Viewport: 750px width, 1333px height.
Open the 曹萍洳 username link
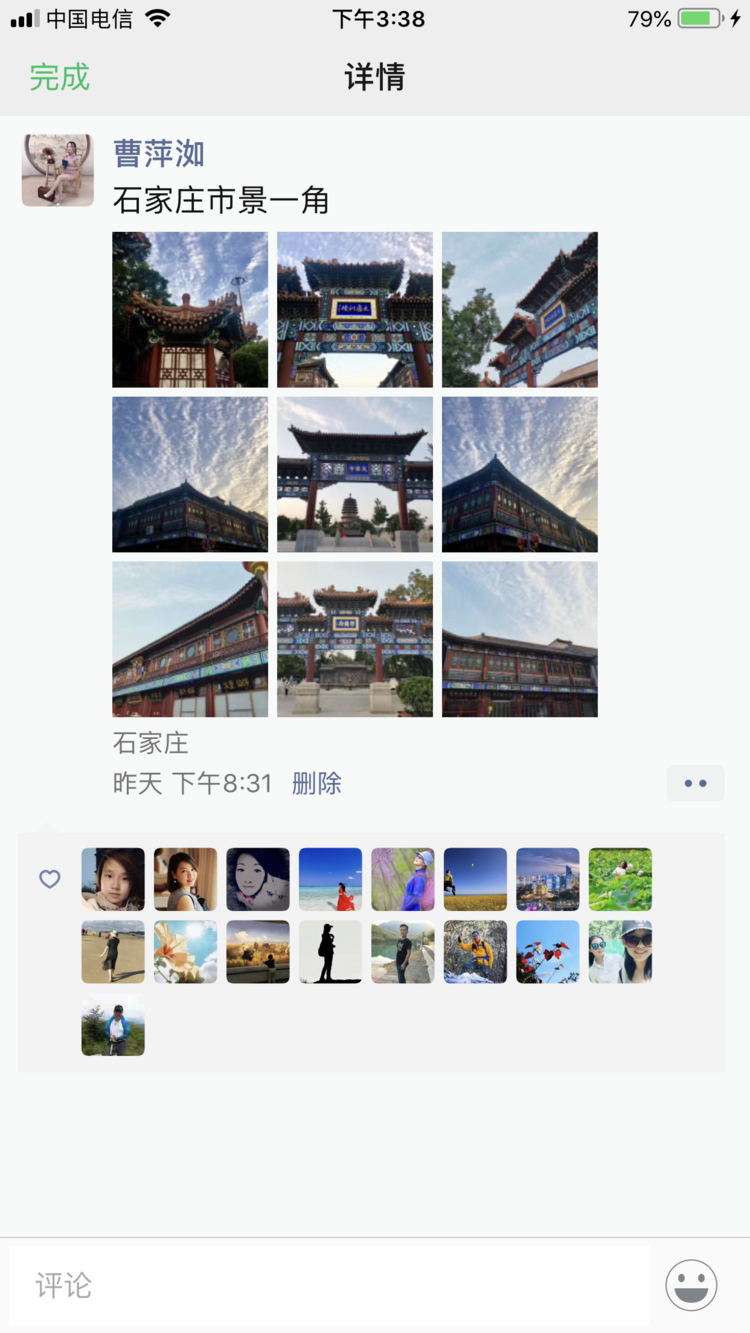(159, 153)
